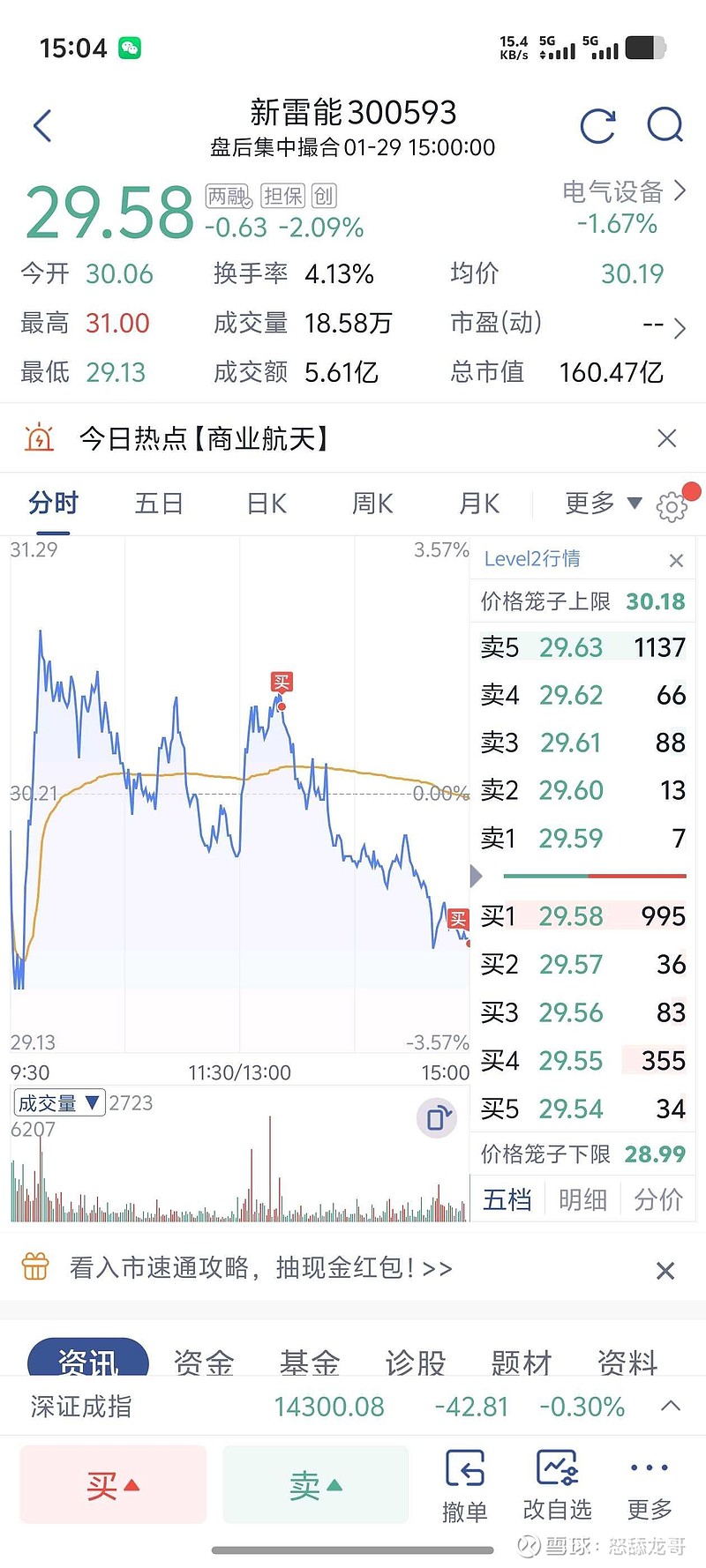The width and height of the screenshot is (706, 1568).
Task: Select the 资金 tab
Action: pyautogui.click(x=205, y=1362)
